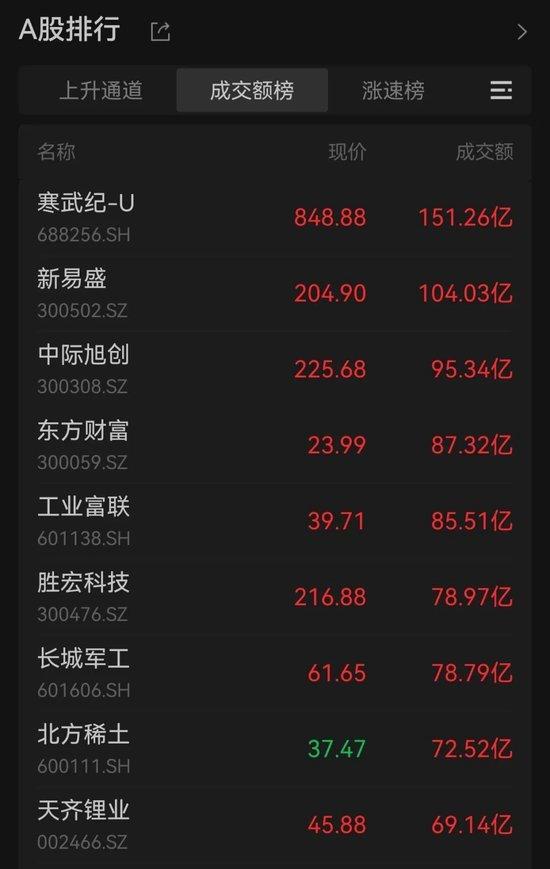View 工业富联 stock details
The width and height of the screenshot is (550, 869).
(x=275, y=522)
